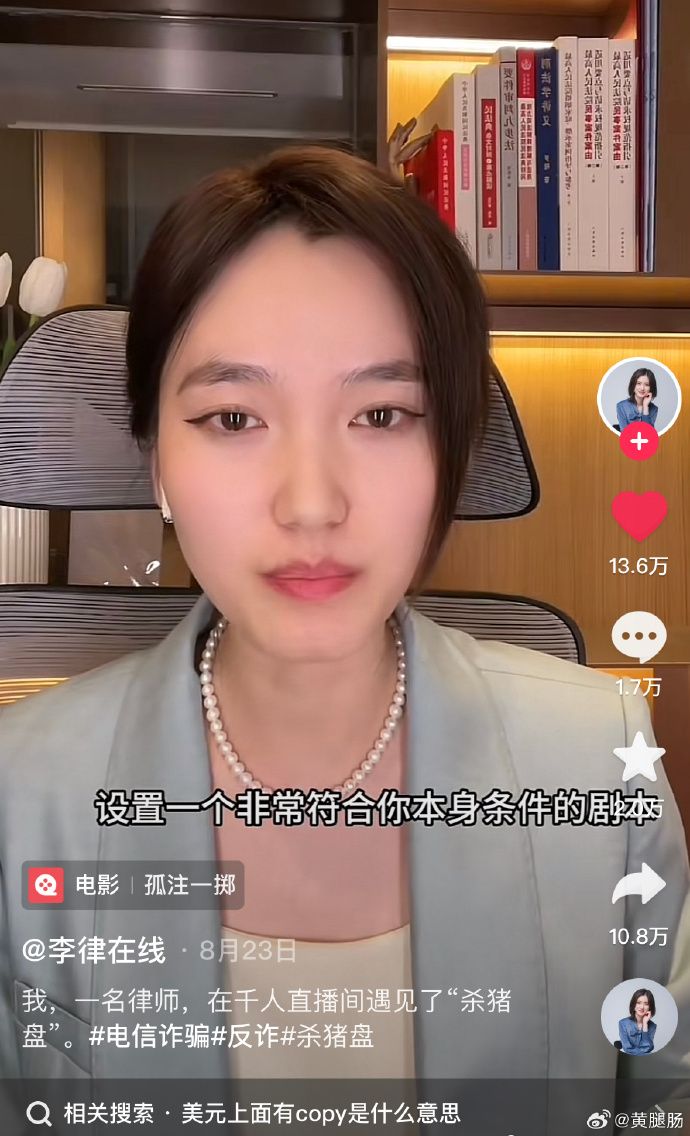Follow the creator with the plus button
Screen dimensions: 690x1136
(x=638, y=441)
